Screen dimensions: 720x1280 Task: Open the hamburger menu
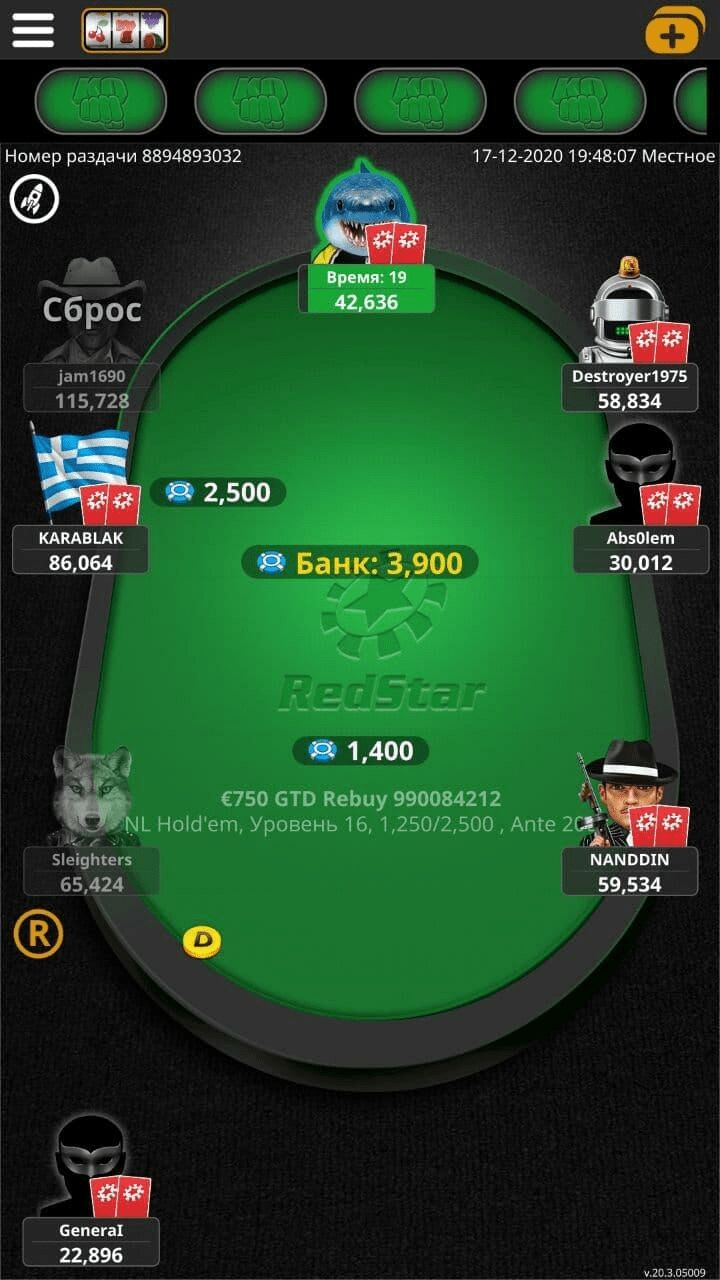(33, 30)
